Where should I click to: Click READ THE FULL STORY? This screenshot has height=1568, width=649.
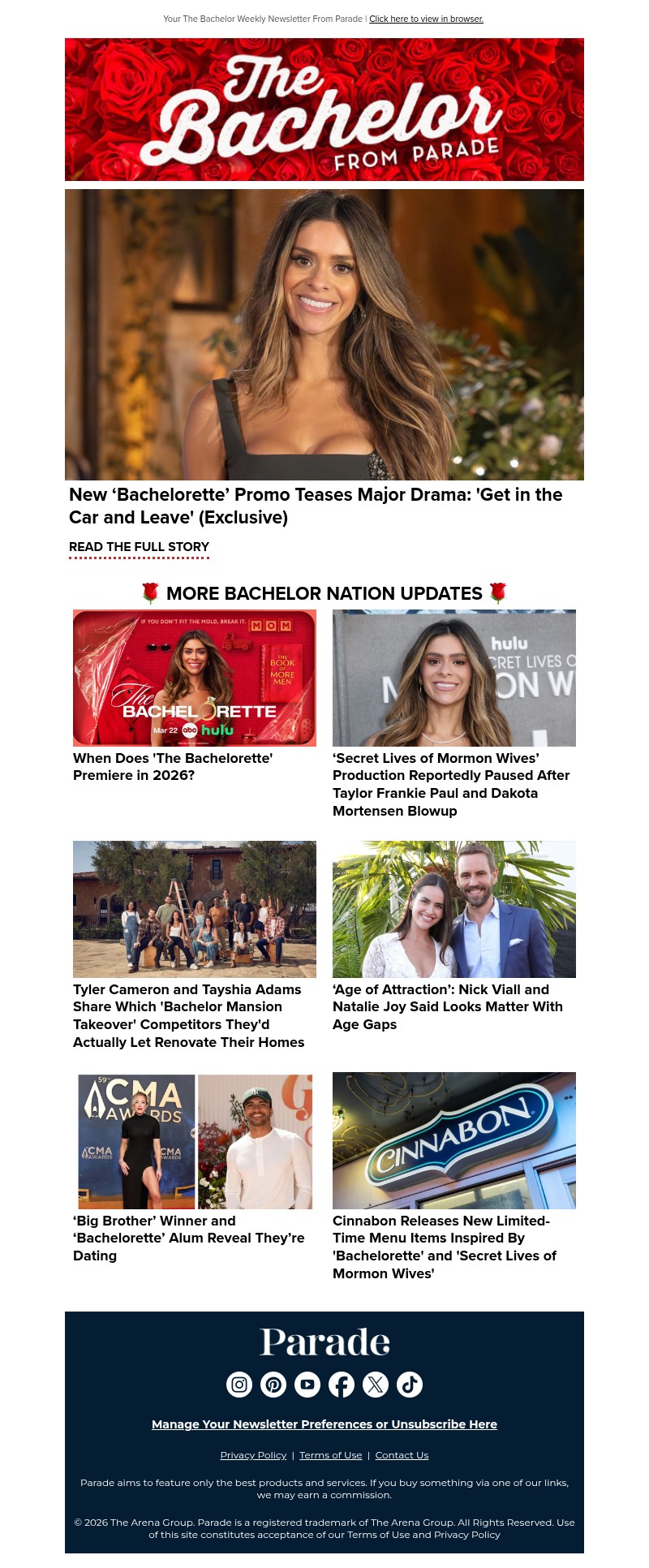pos(139,547)
